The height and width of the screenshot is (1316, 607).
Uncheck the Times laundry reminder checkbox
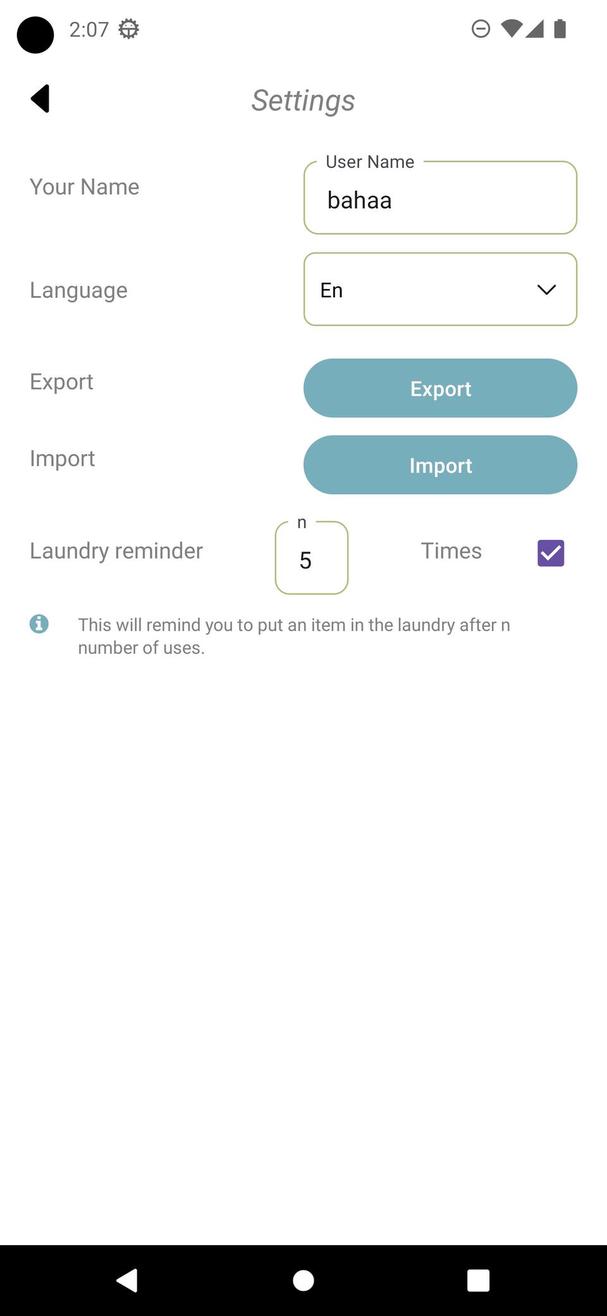(x=551, y=553)
